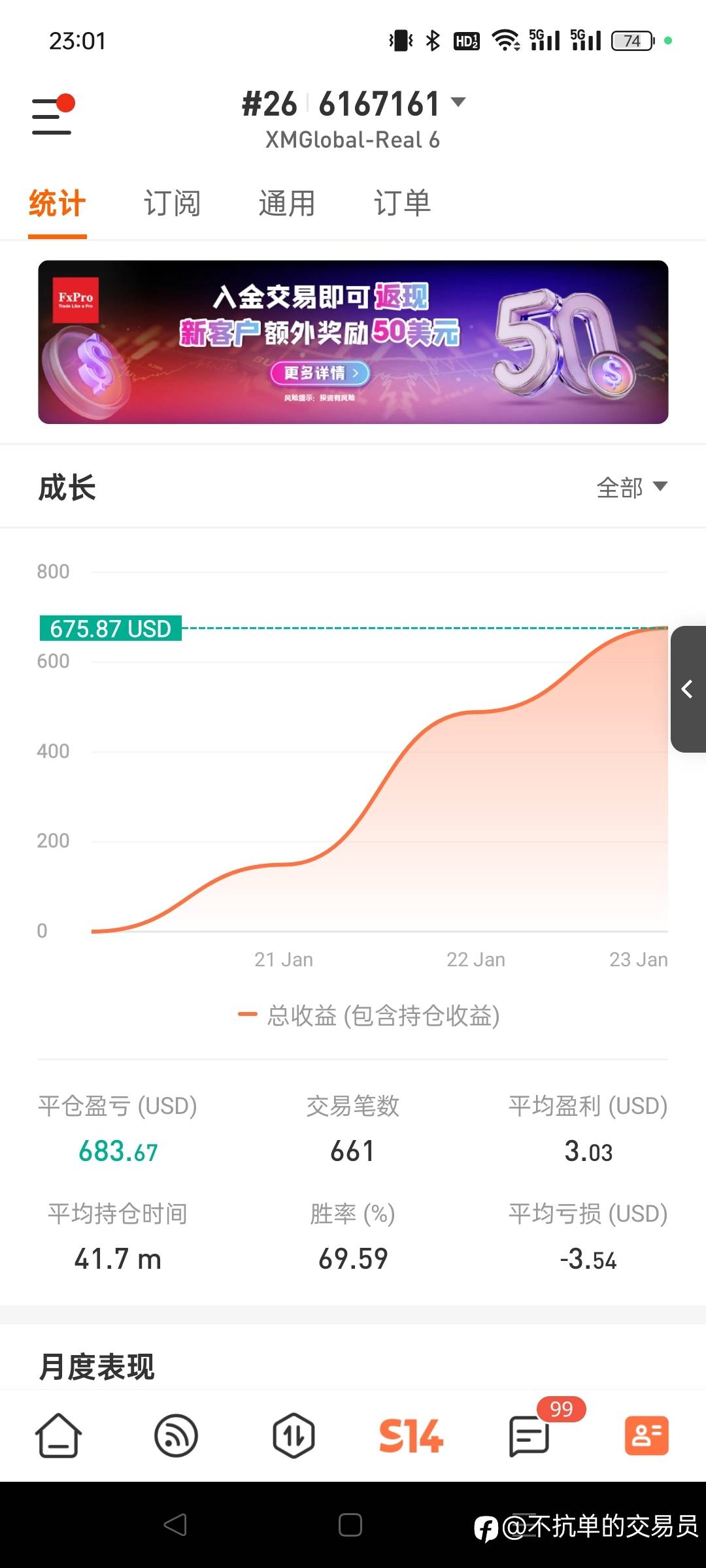706x1568 pixels.
Task: Switch to the 订阅 tab
Action: pyautogui.click(x=172, y=204)
